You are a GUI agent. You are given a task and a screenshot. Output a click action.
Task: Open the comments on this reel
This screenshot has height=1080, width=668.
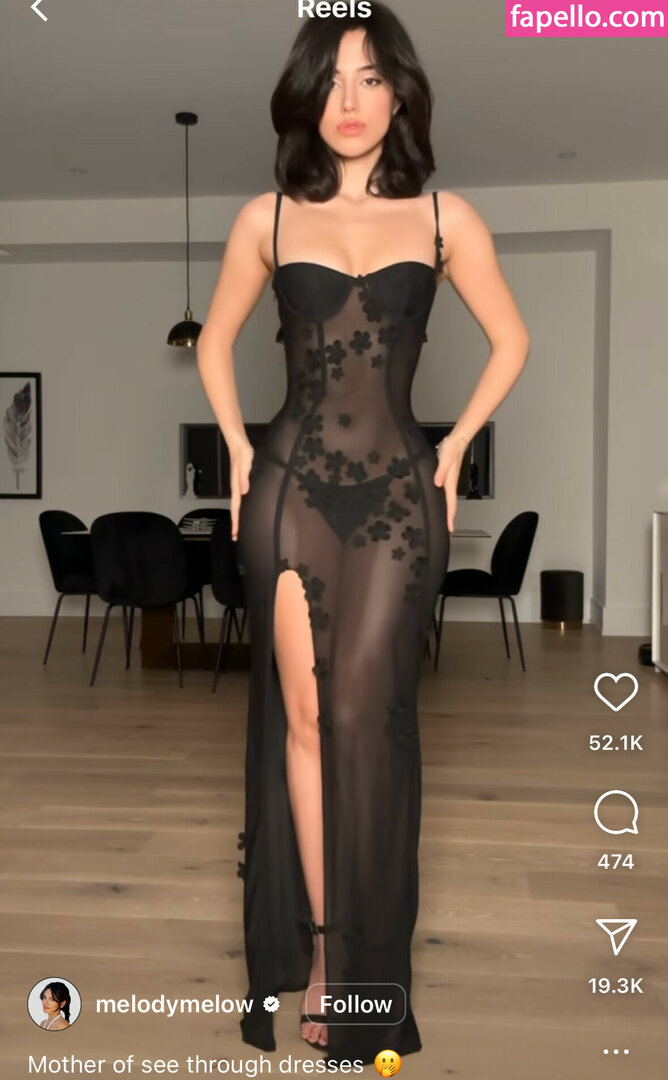[x=615, y=813]
